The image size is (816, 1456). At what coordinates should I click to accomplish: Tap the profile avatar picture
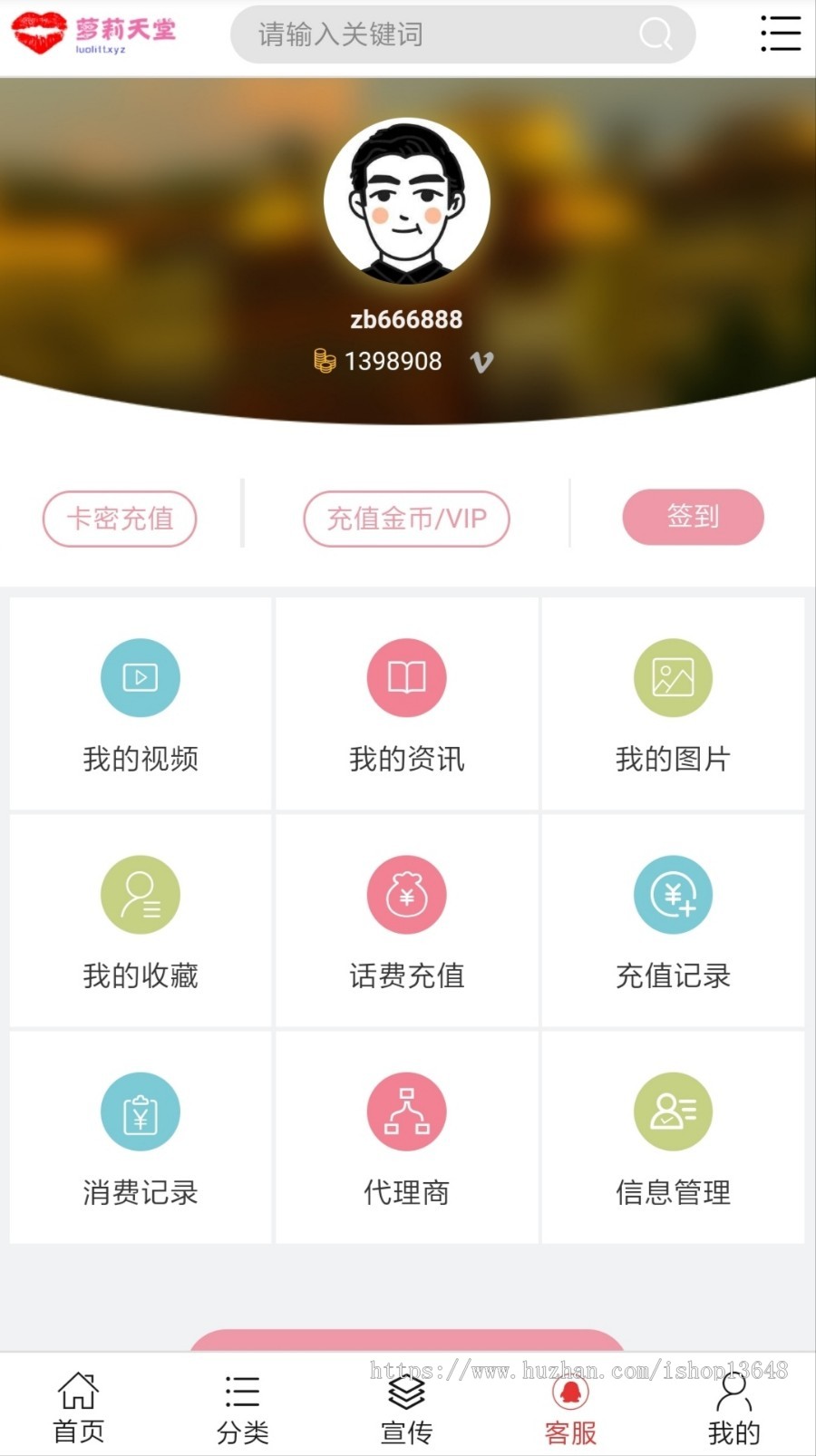click(407, 202)
